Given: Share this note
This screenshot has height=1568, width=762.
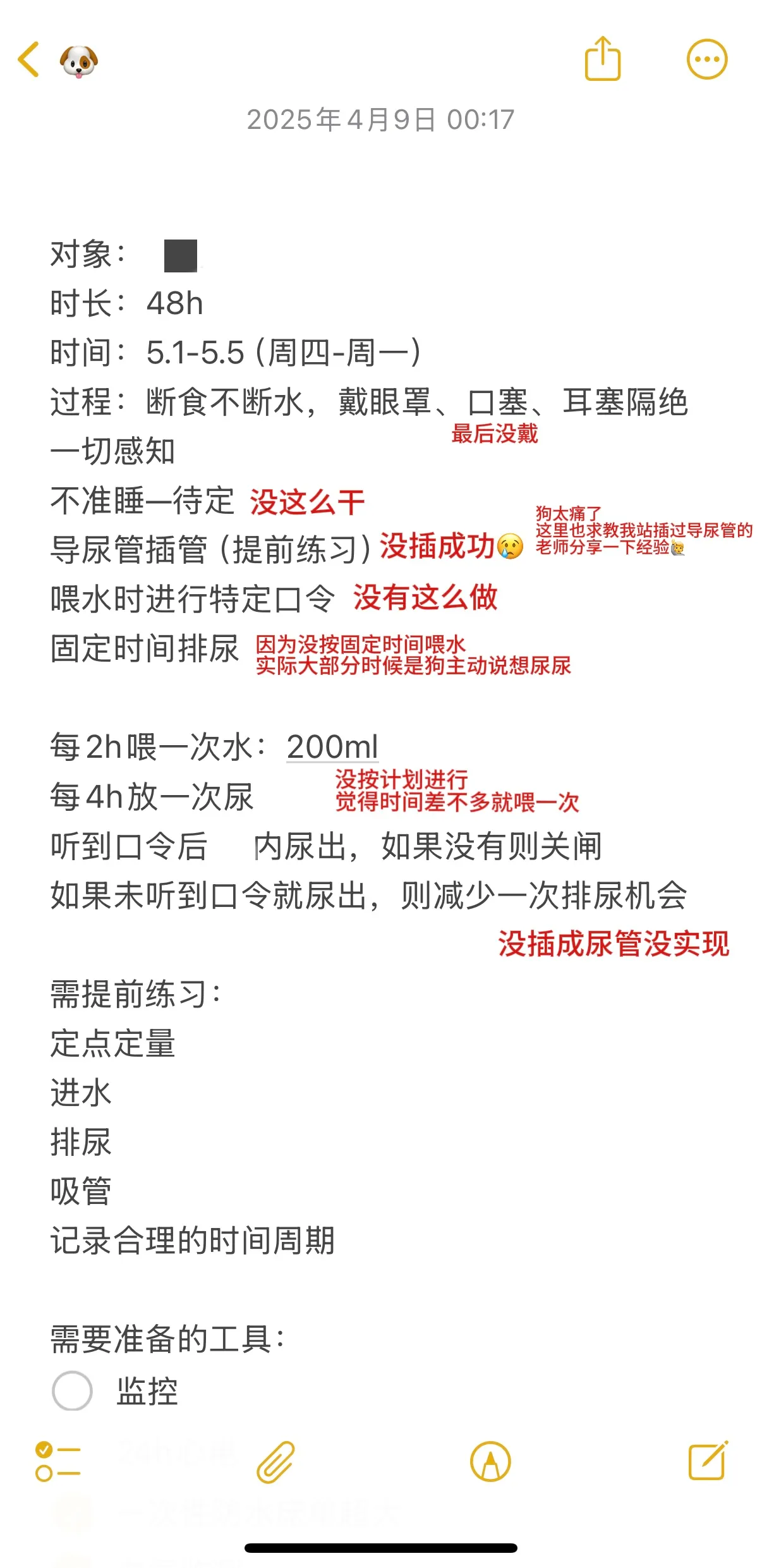Looking at the screenshot, I should 602,59.
